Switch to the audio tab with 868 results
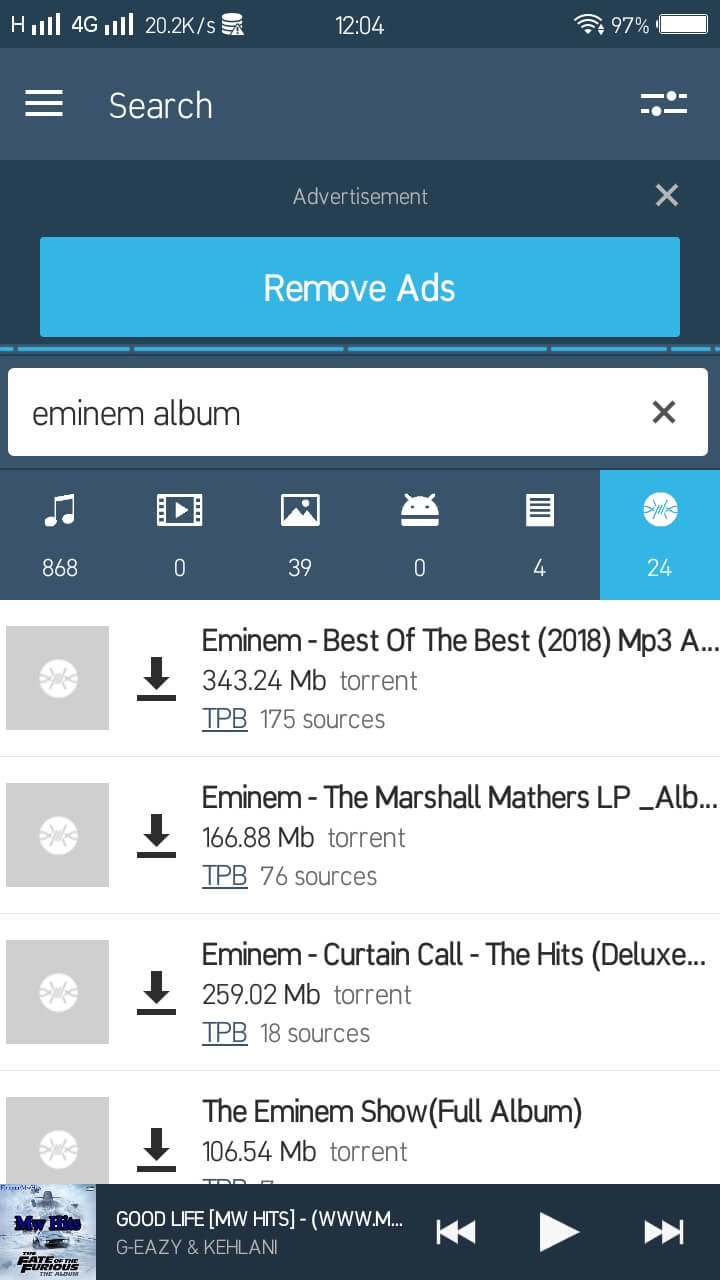 coord(60,535)
